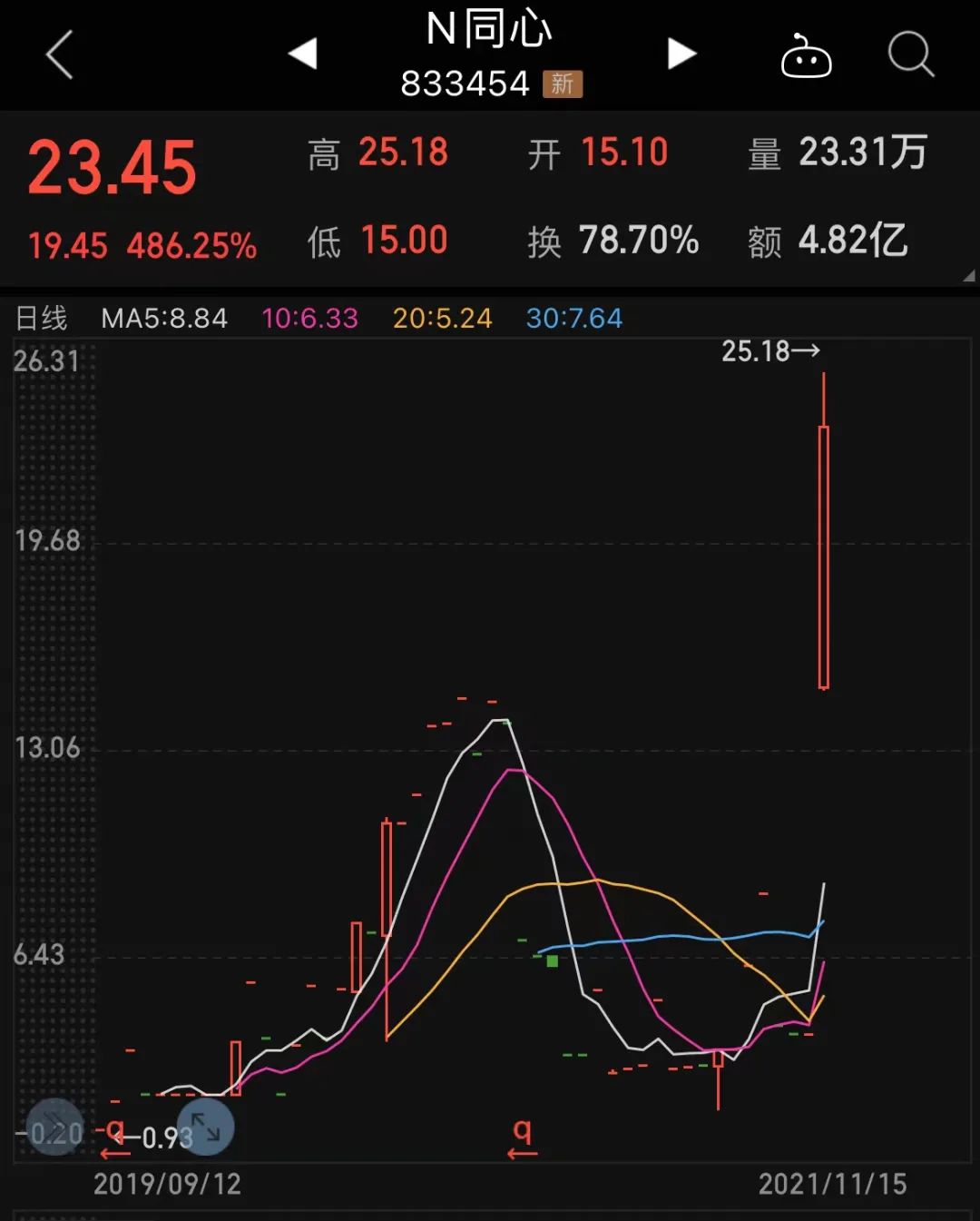Open the robot assistant
Screen dimensions: 980x1221
[x=806, y=56]
